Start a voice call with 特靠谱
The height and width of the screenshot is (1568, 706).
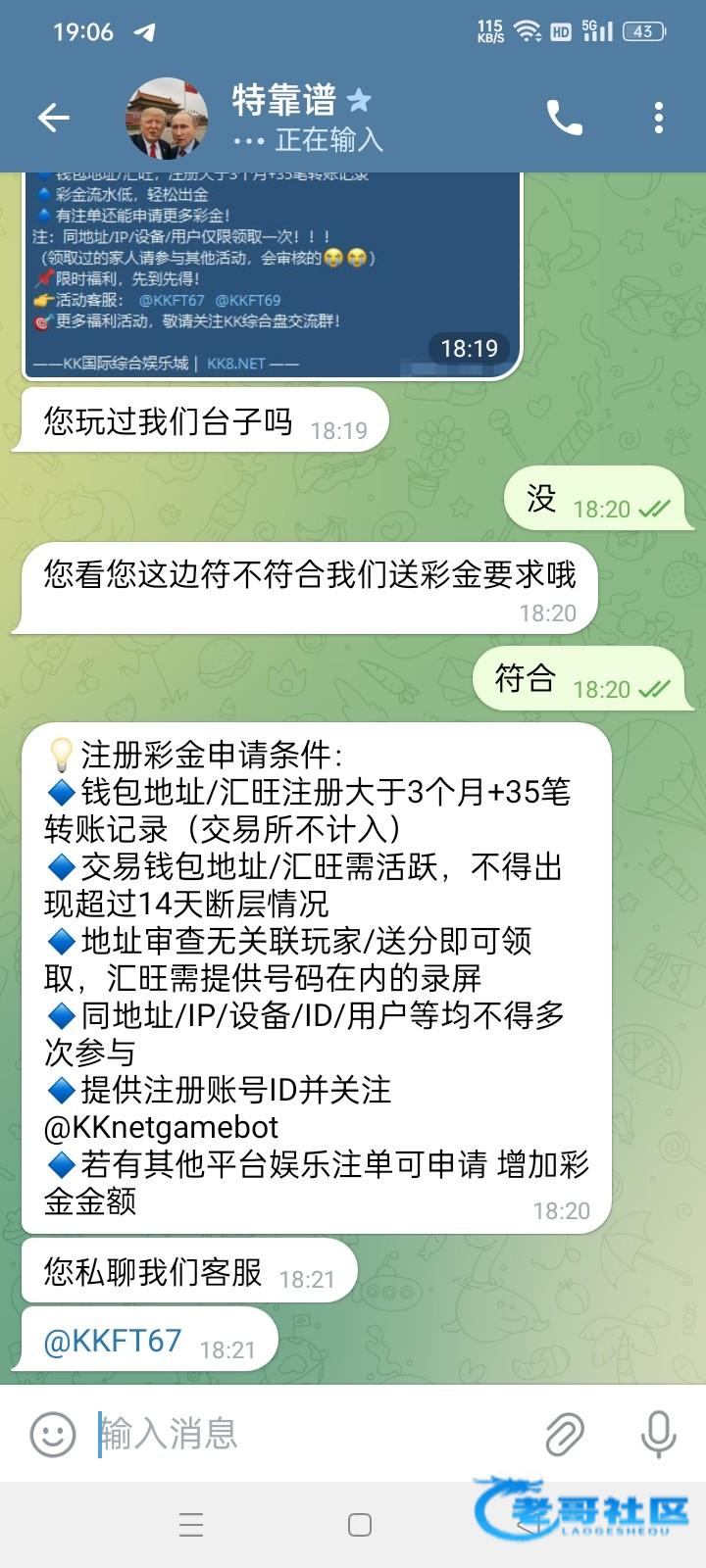[564, 119]
